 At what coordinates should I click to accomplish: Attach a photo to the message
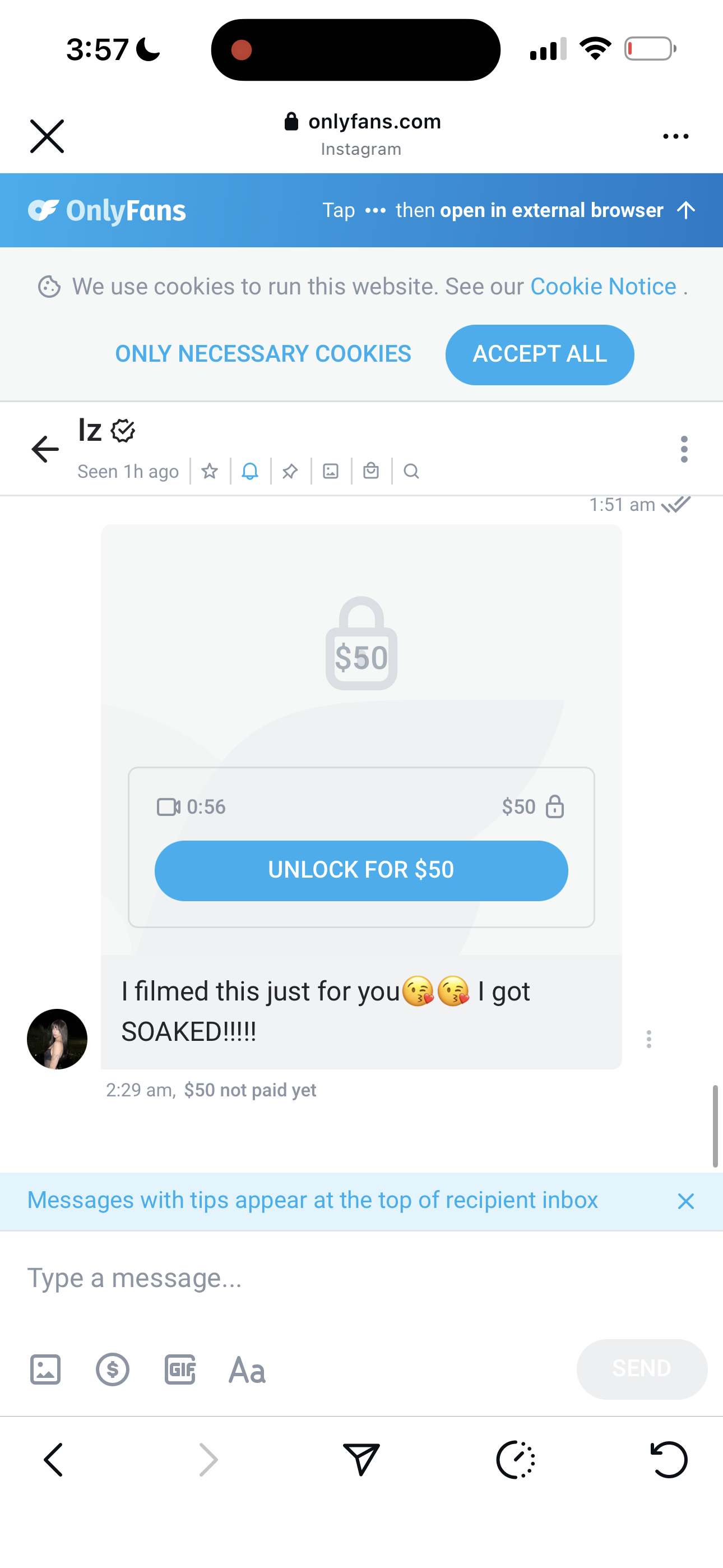(45, 1369)
